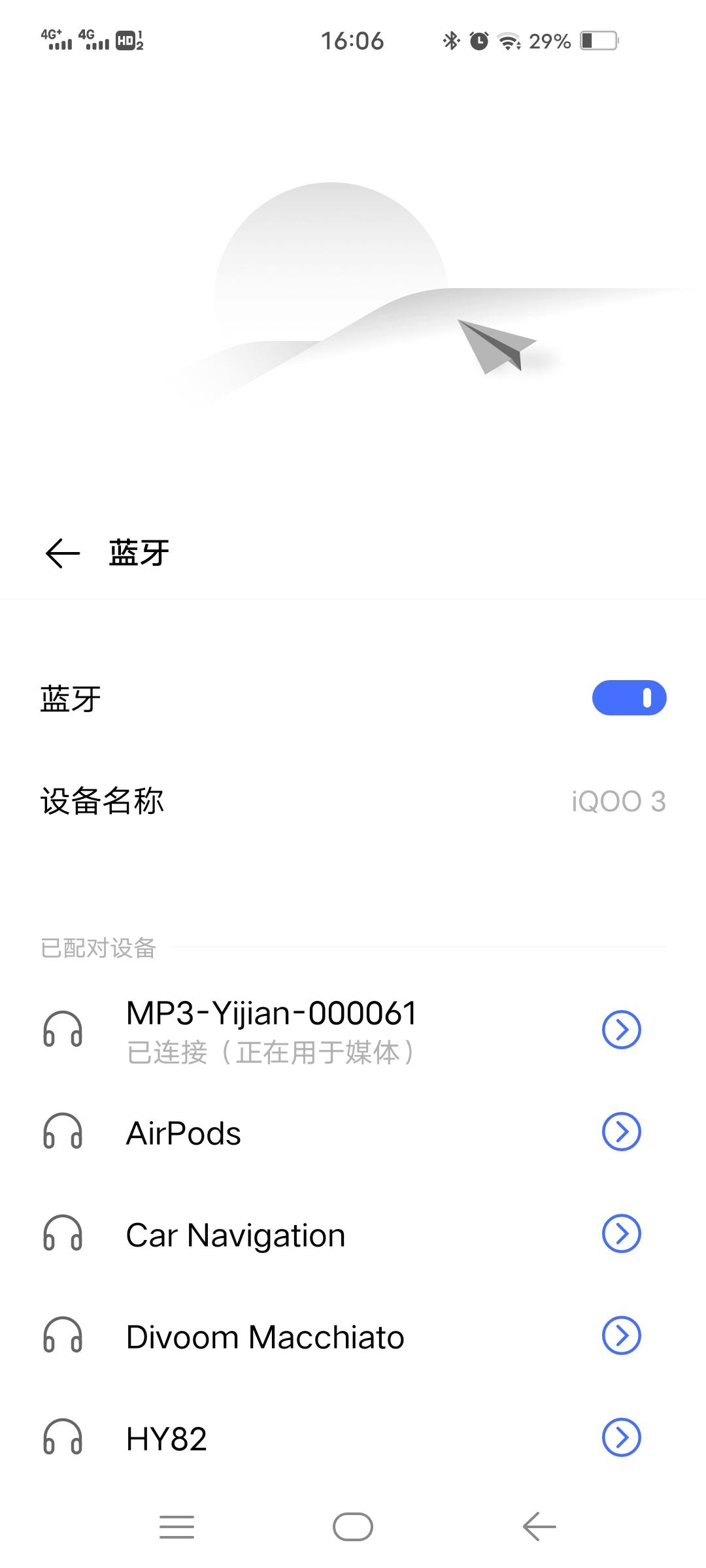This screenshot has height=1568, width=706.
Task: Tap the back arrow next to the Bluetooth title
Action: (x=61, y=552)
